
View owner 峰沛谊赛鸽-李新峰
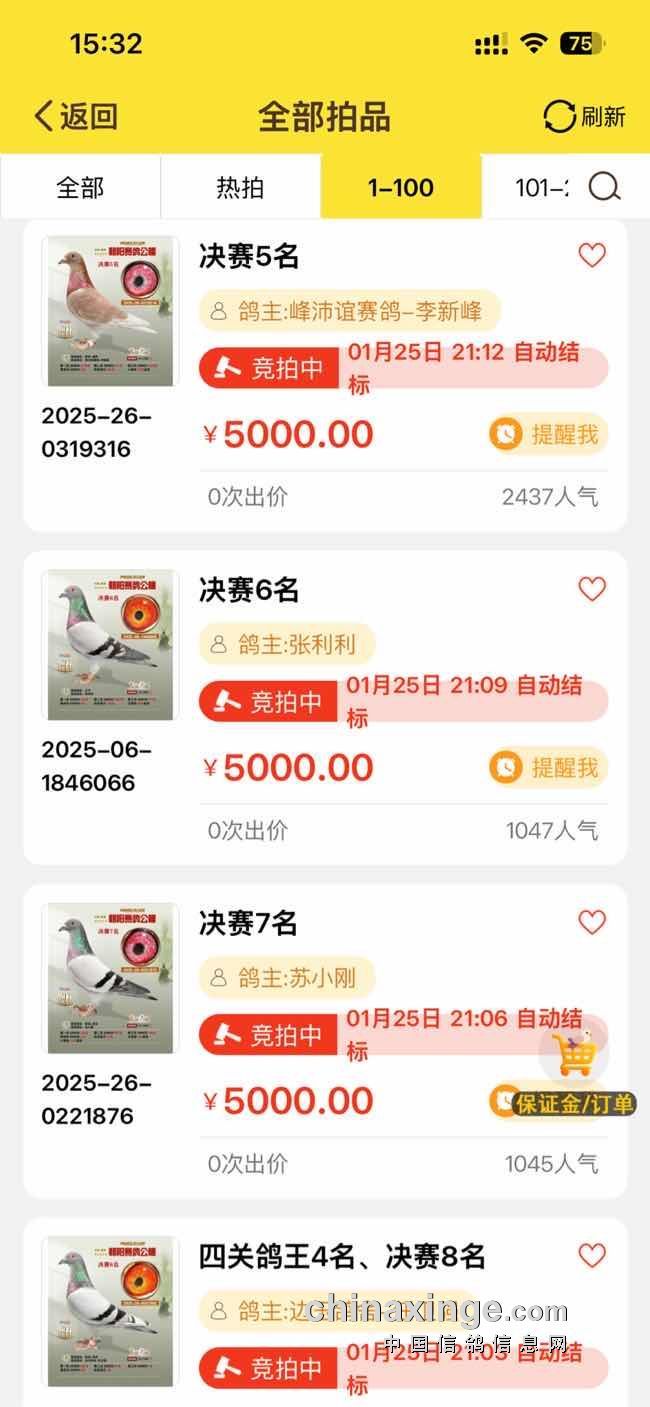[x=348, y=311]
